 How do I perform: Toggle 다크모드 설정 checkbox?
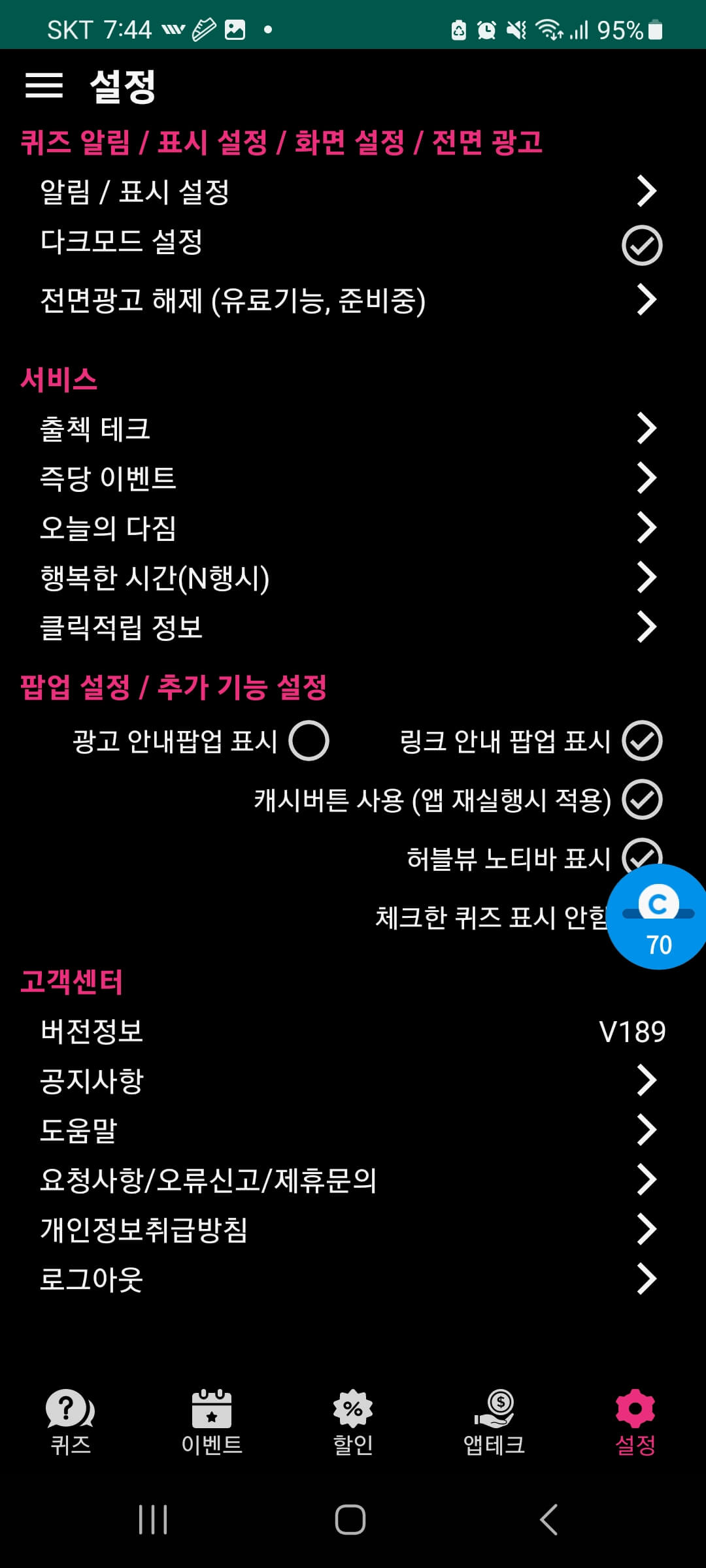coord(641,245)
